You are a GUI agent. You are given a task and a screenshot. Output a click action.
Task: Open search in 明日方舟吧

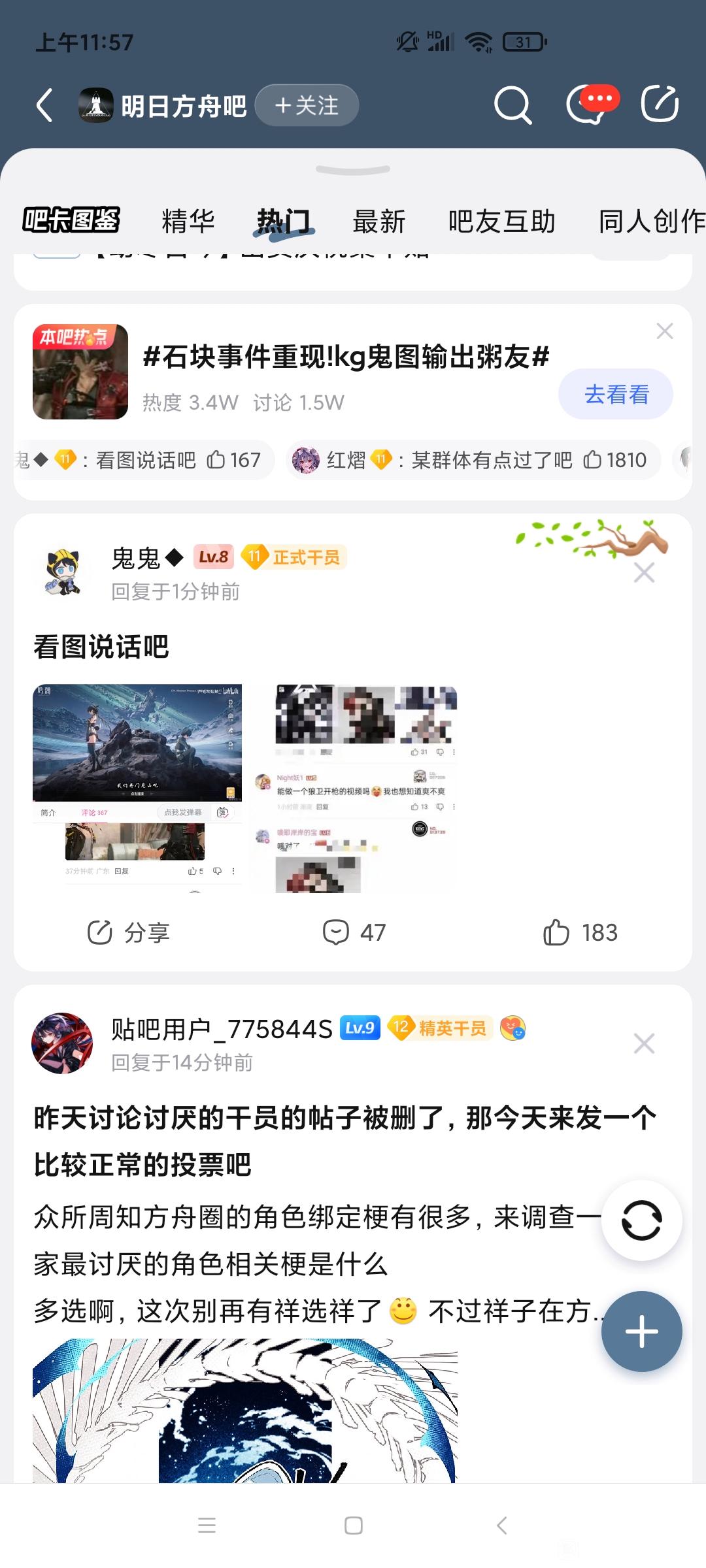pos(513,105)
